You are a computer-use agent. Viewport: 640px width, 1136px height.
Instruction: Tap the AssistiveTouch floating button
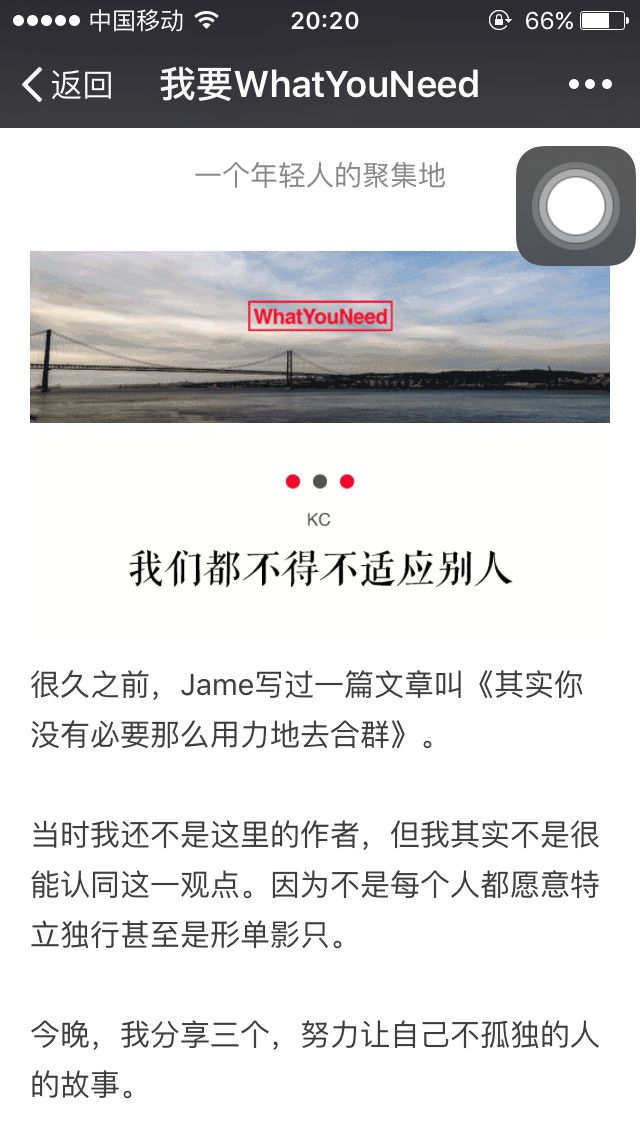coord(575,206)
